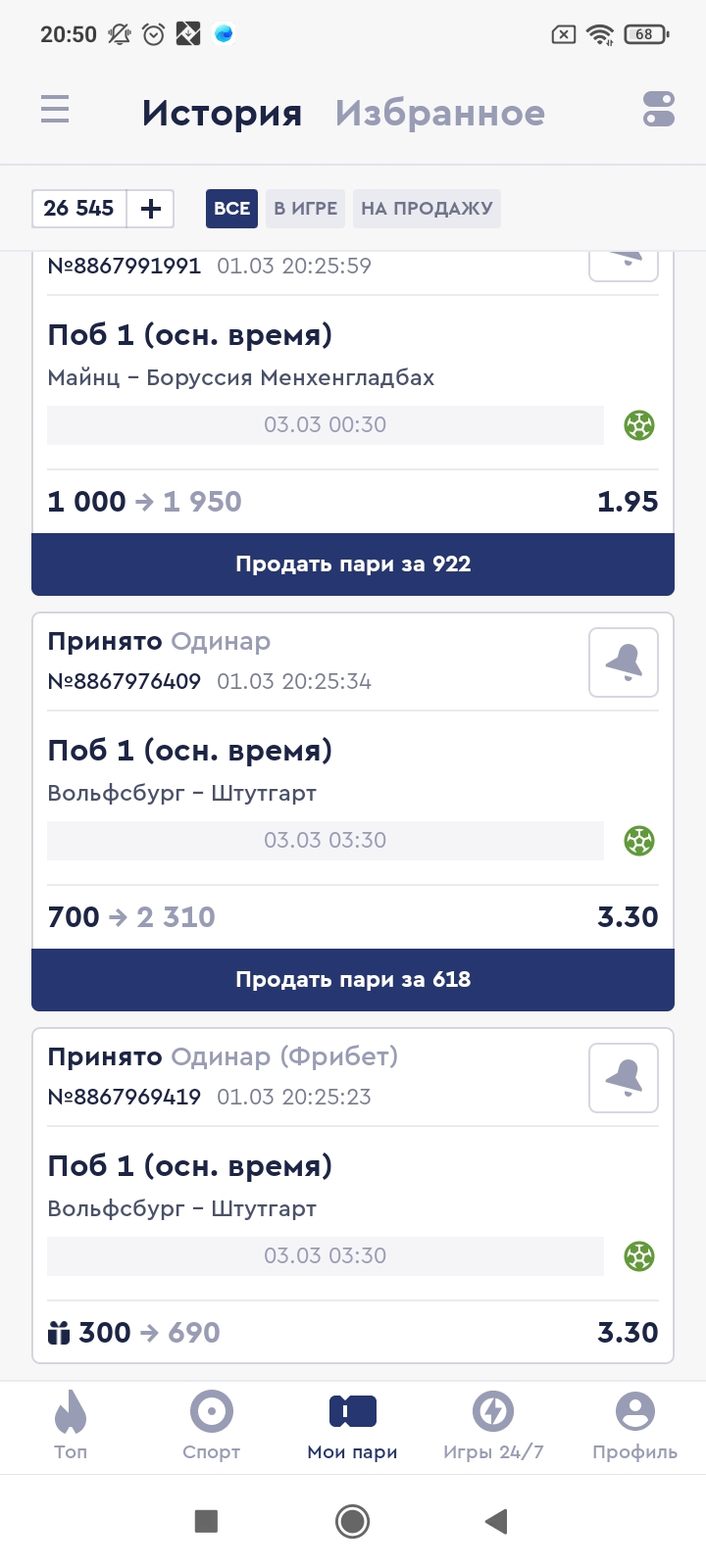This screenshot has width=706, height=1568.
Task: Select the Мои пари tab
Action: pos(353,1426)
